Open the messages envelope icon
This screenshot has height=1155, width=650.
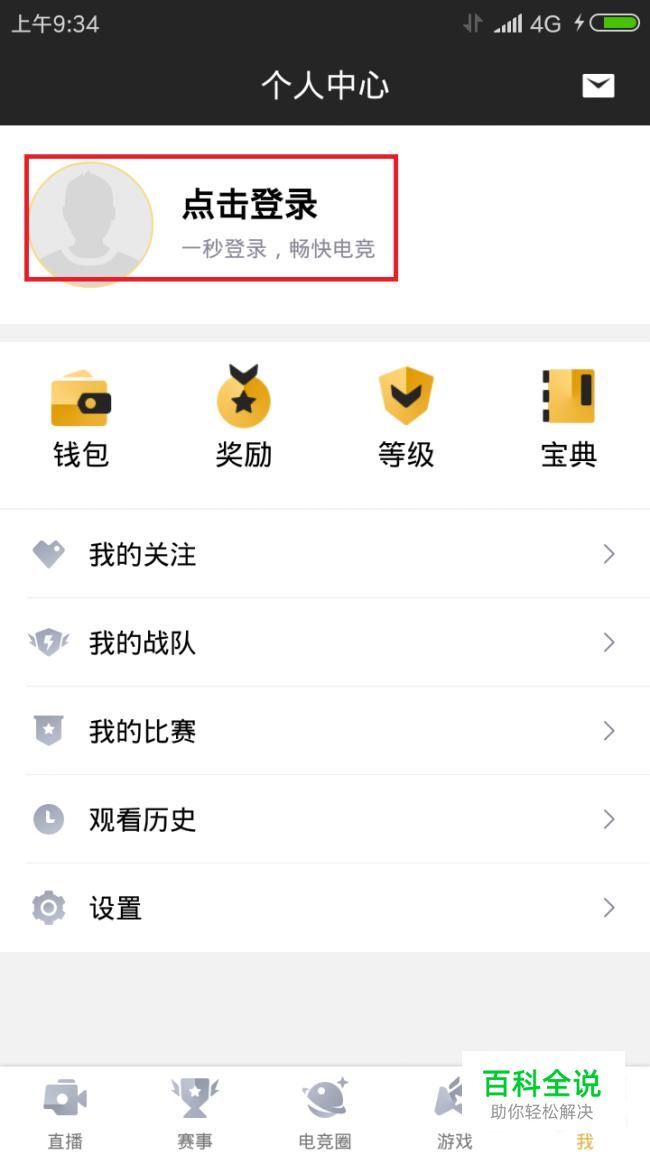598,85
